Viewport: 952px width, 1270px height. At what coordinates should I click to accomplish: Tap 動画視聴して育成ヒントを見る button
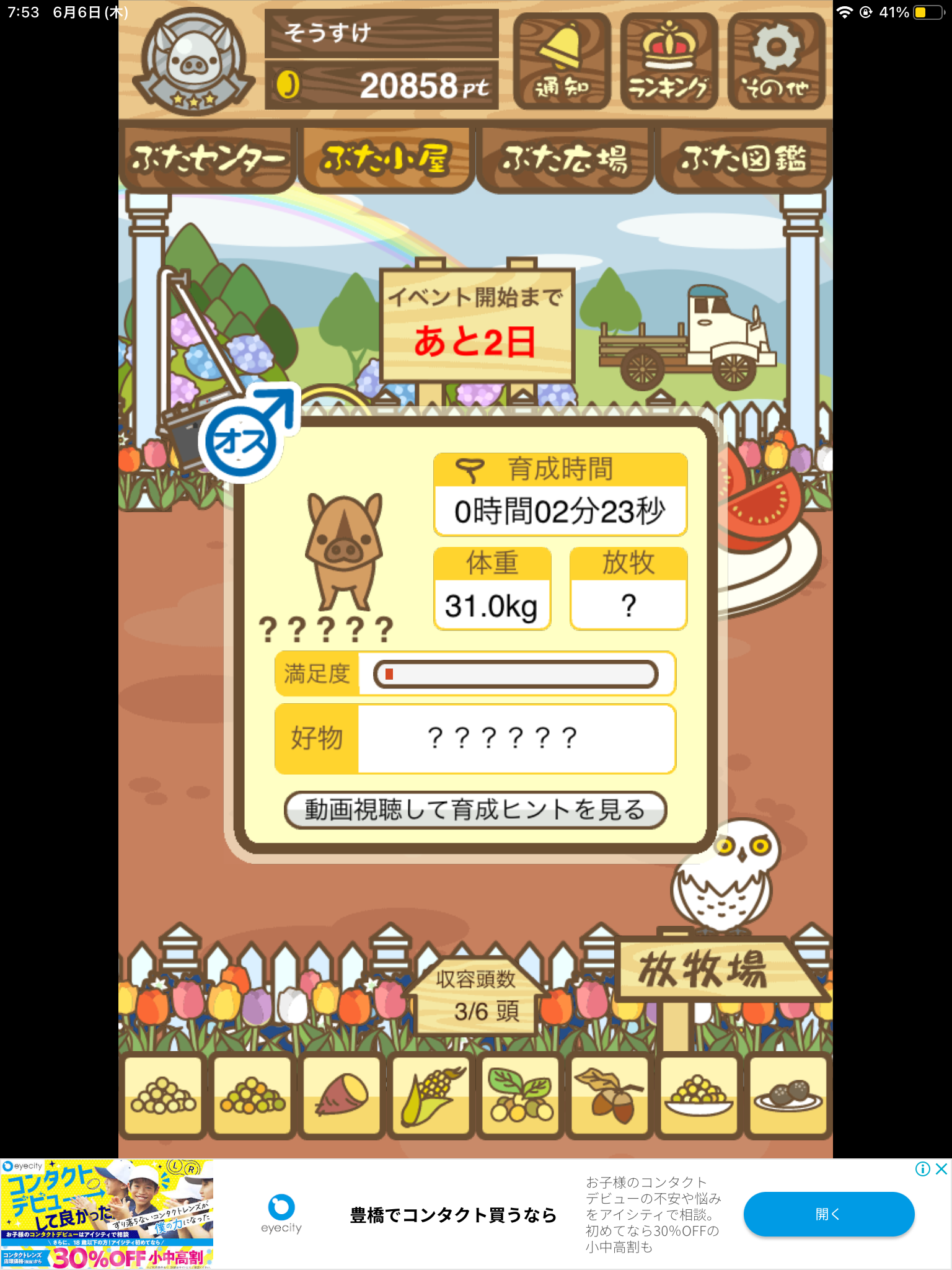coord(475,810)
